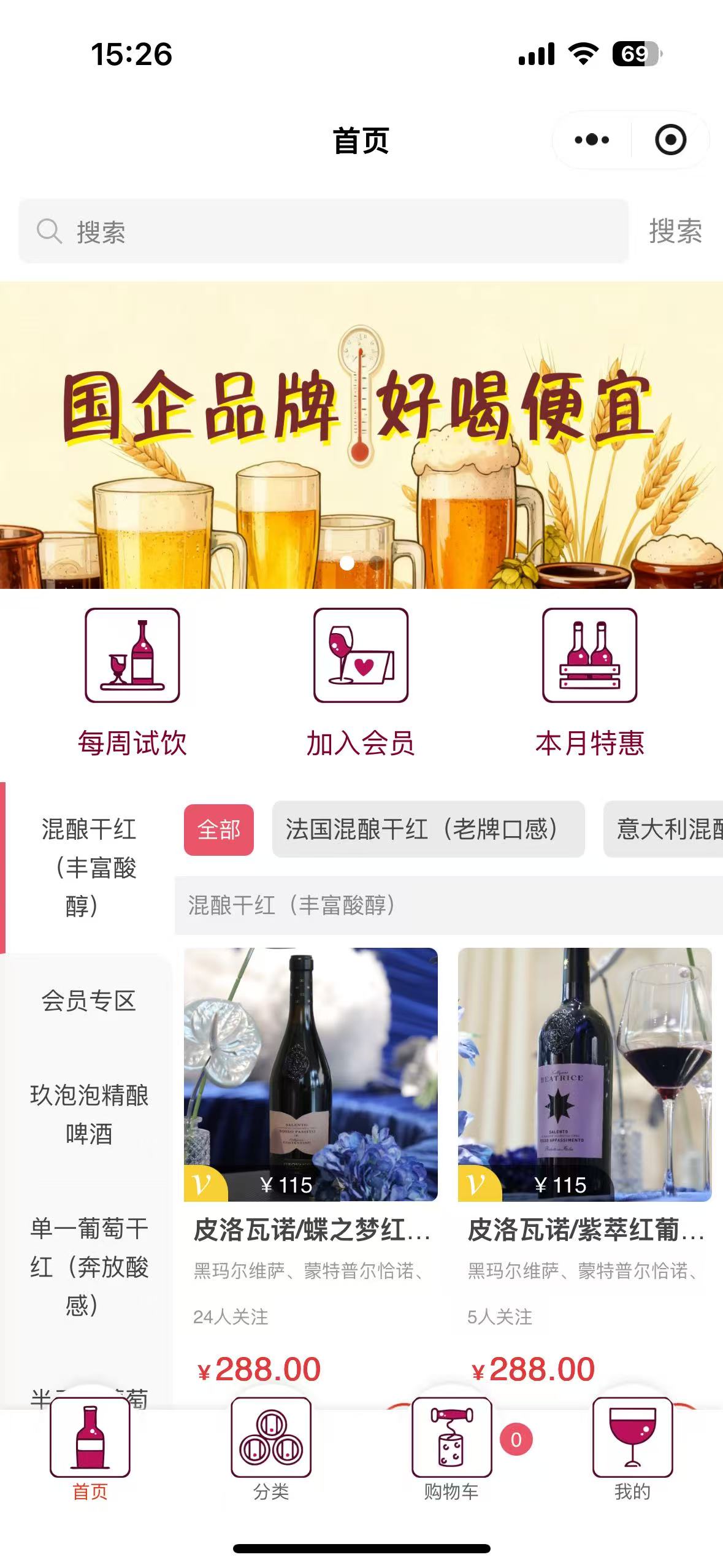The width and height of the screenshot is (723, 1568).
Task: Open the 国企品牌 好喝便宜 banner
Action: (x=361, y=435)
